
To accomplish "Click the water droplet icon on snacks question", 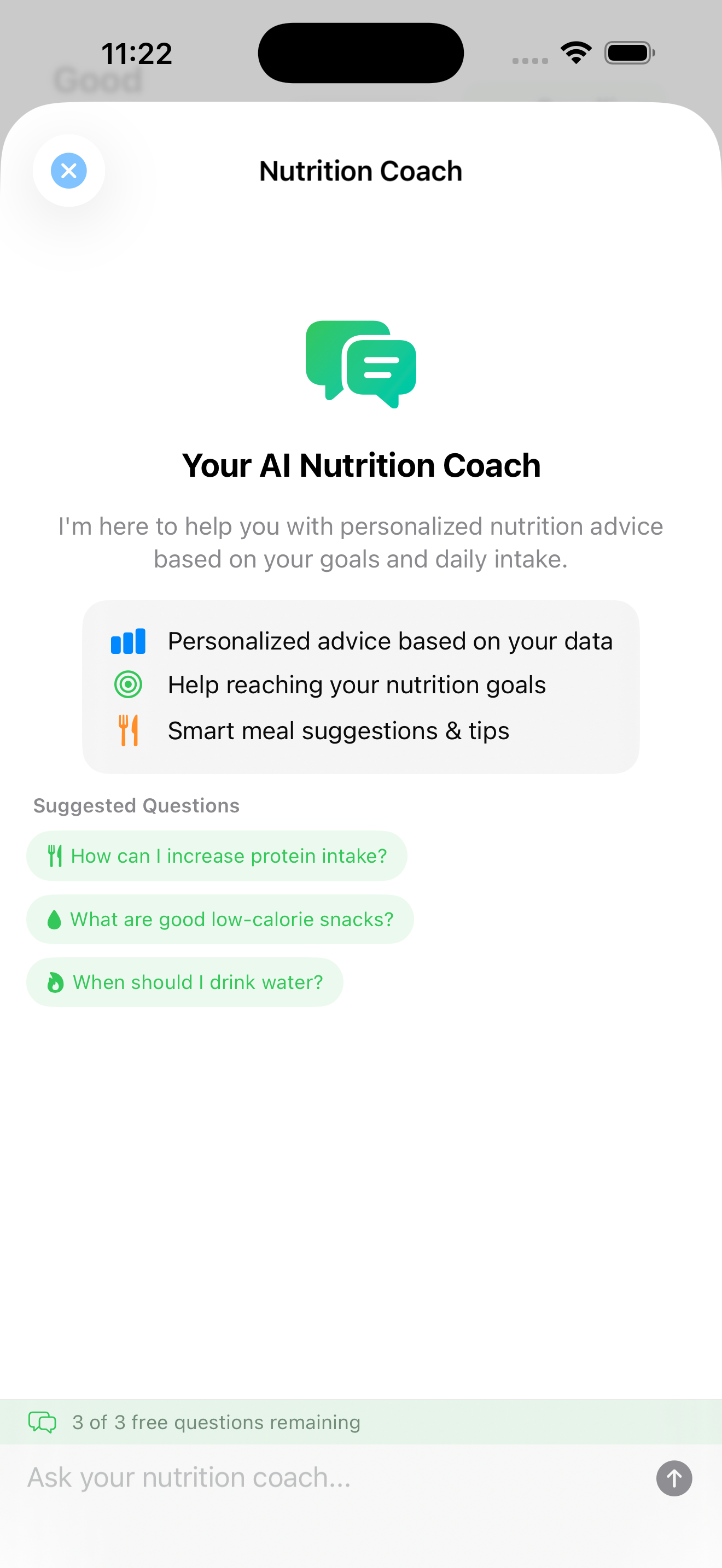I will pyautogui.click(x=54, y=919).
